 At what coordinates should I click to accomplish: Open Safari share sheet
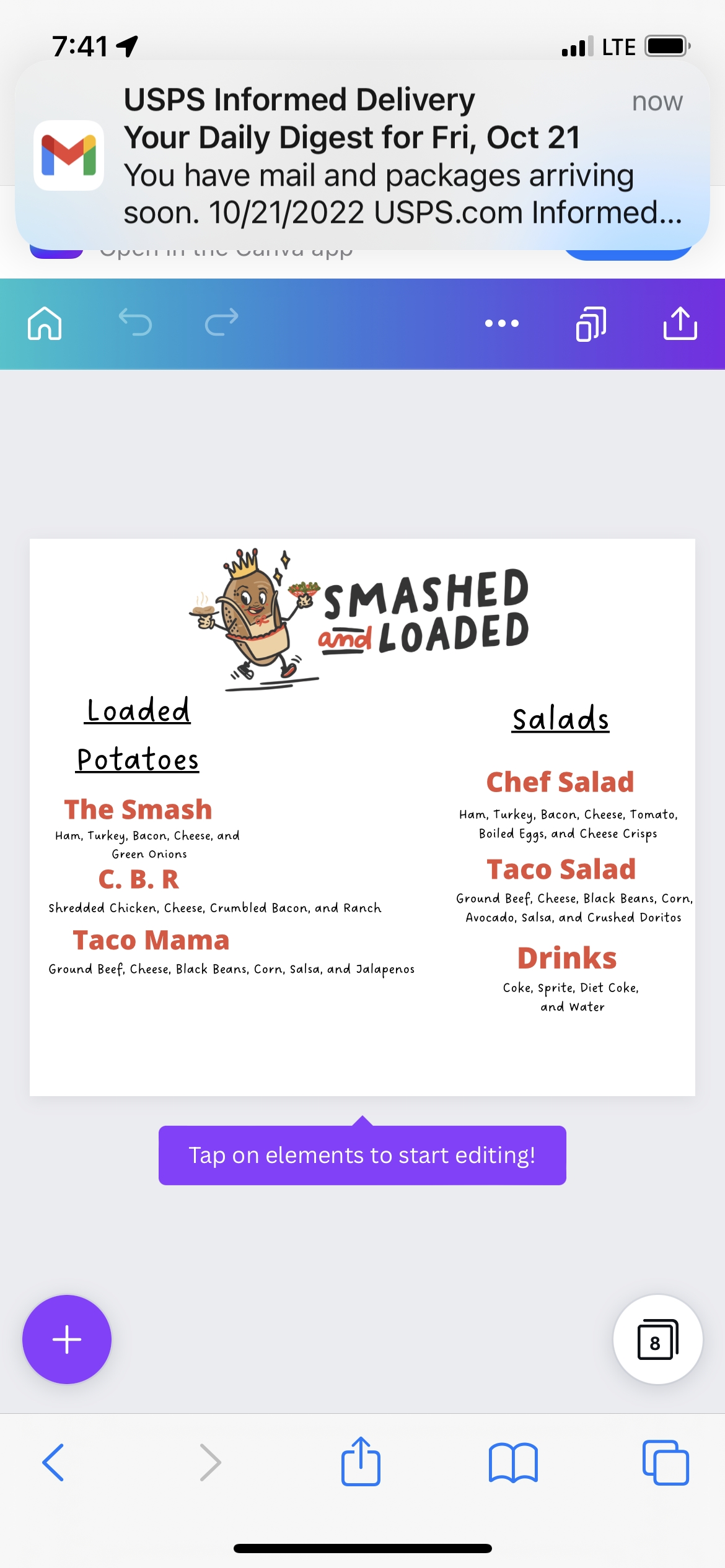click(361, 1461)
